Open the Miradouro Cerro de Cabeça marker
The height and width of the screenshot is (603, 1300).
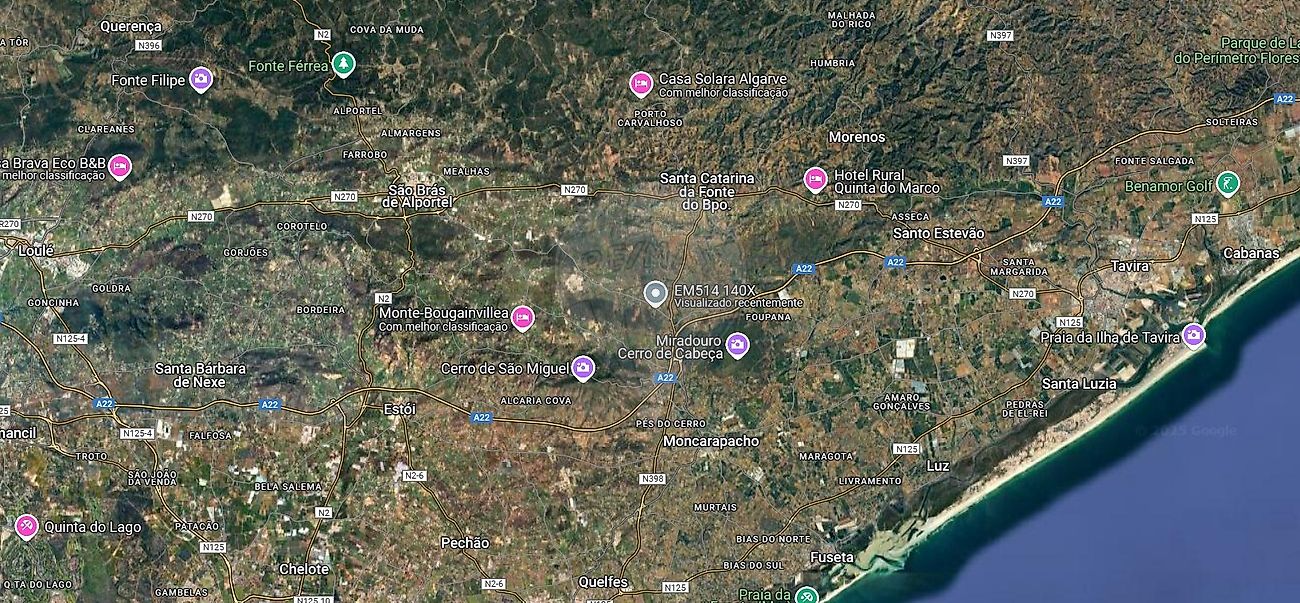pos(737,345)
